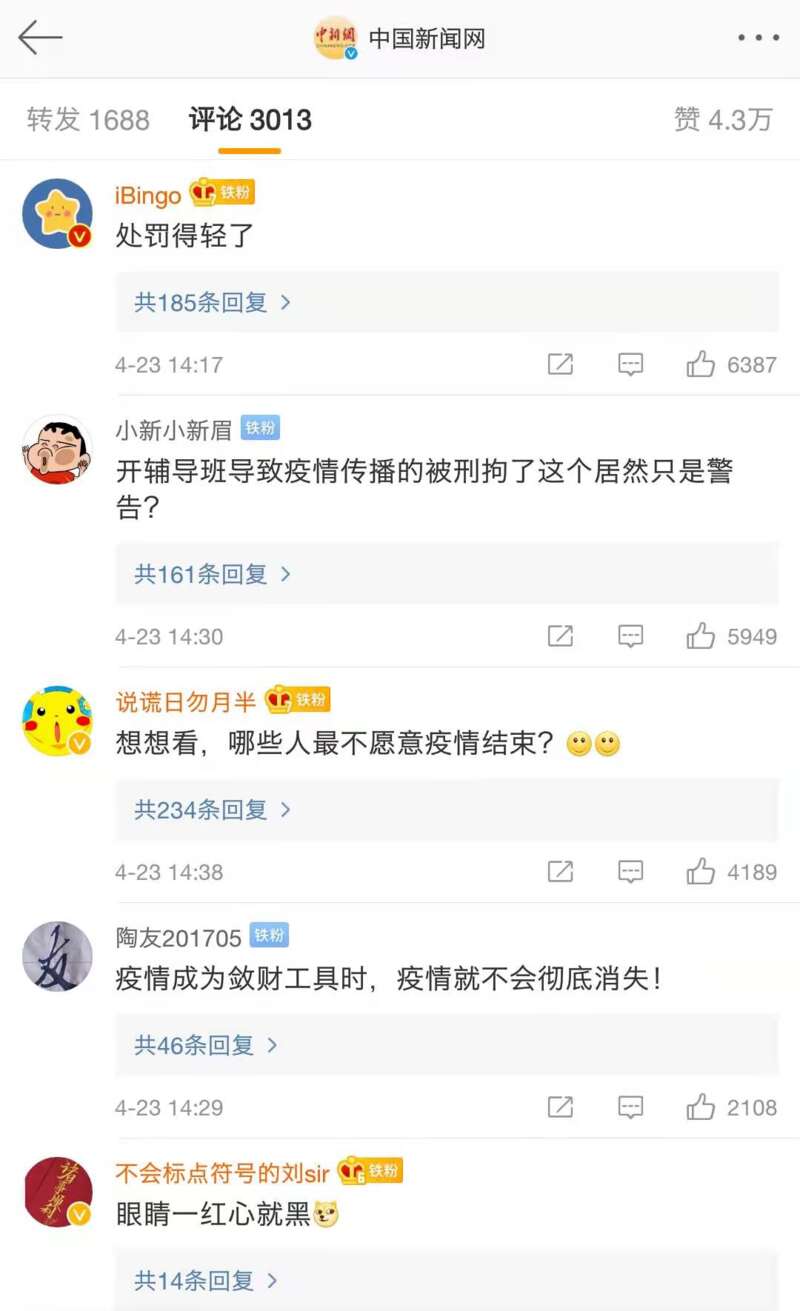Screen dimensions: 800x1311
Task: Reply to iBingo's comment
Action: coord(630,365)
